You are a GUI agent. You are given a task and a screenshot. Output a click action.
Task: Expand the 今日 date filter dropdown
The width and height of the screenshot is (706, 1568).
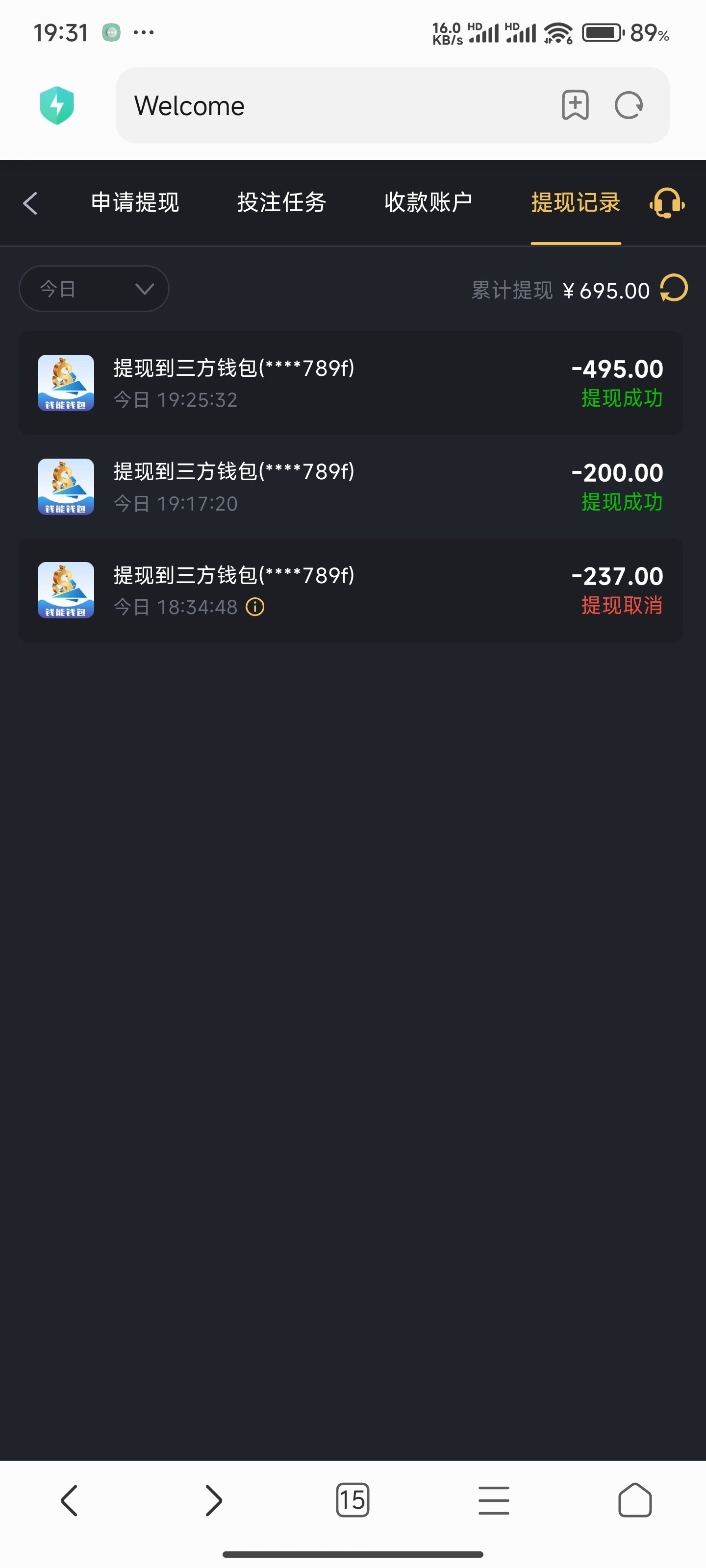tap(94, 289)
